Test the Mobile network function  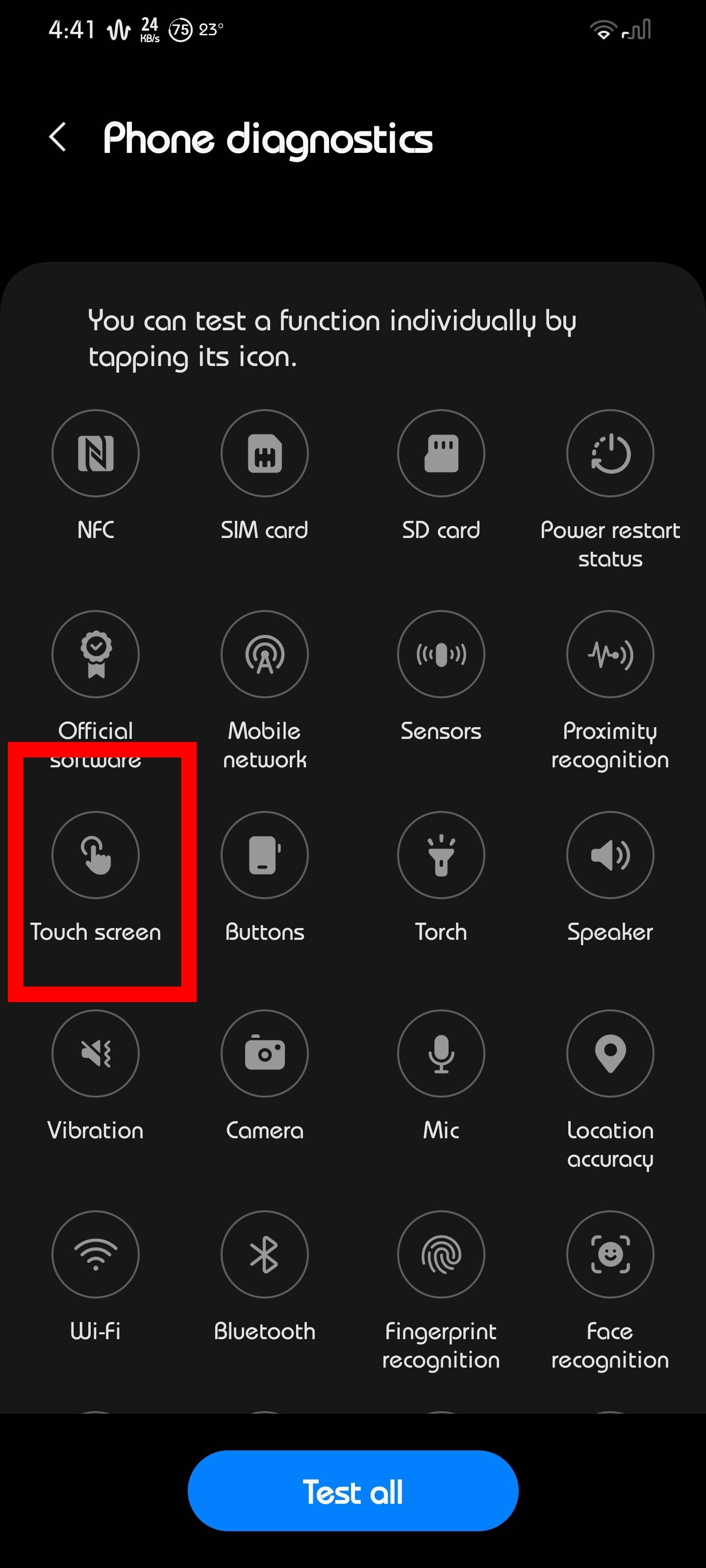coord(264,654)
